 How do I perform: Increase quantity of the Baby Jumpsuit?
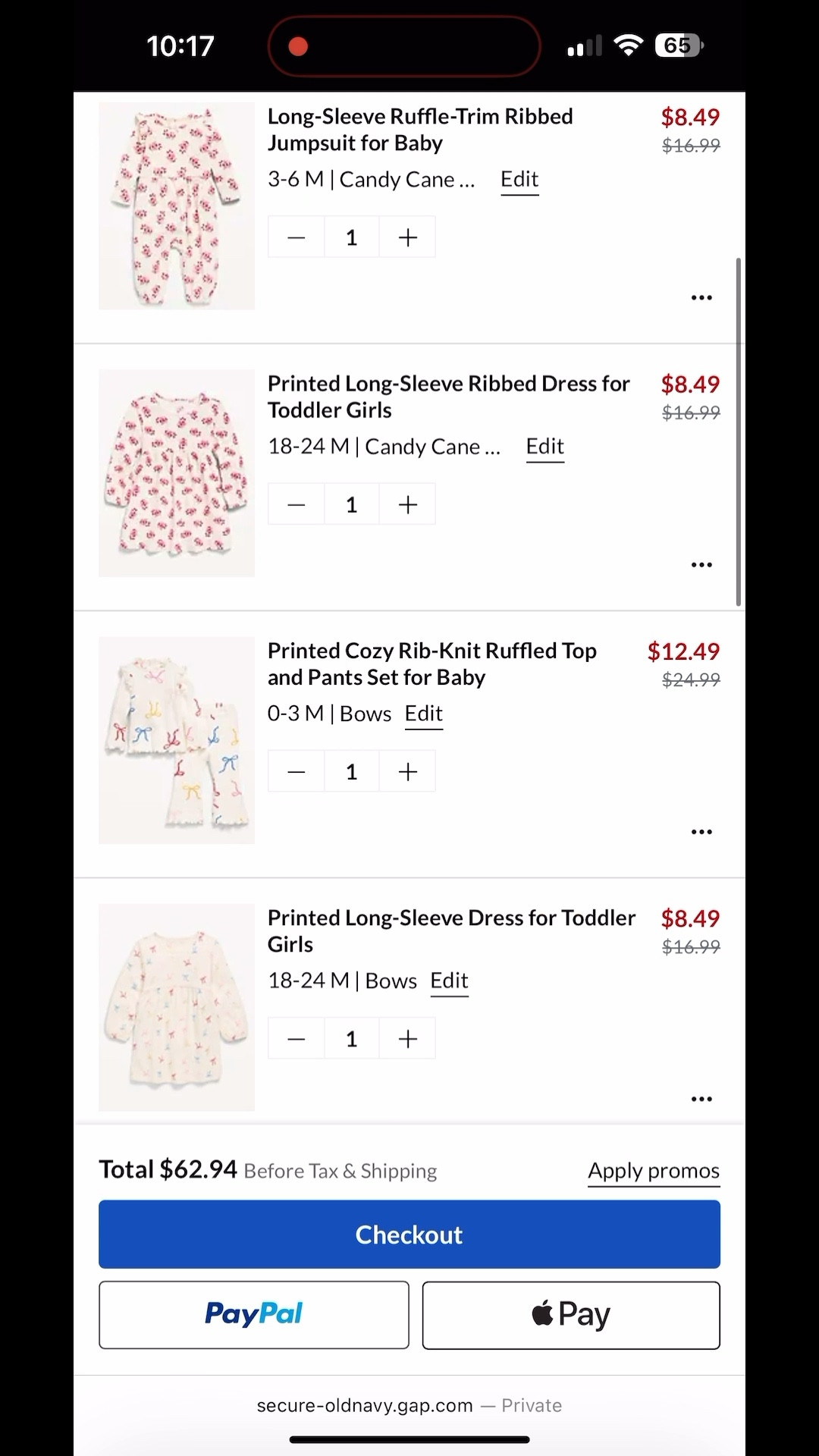[406, 236]
